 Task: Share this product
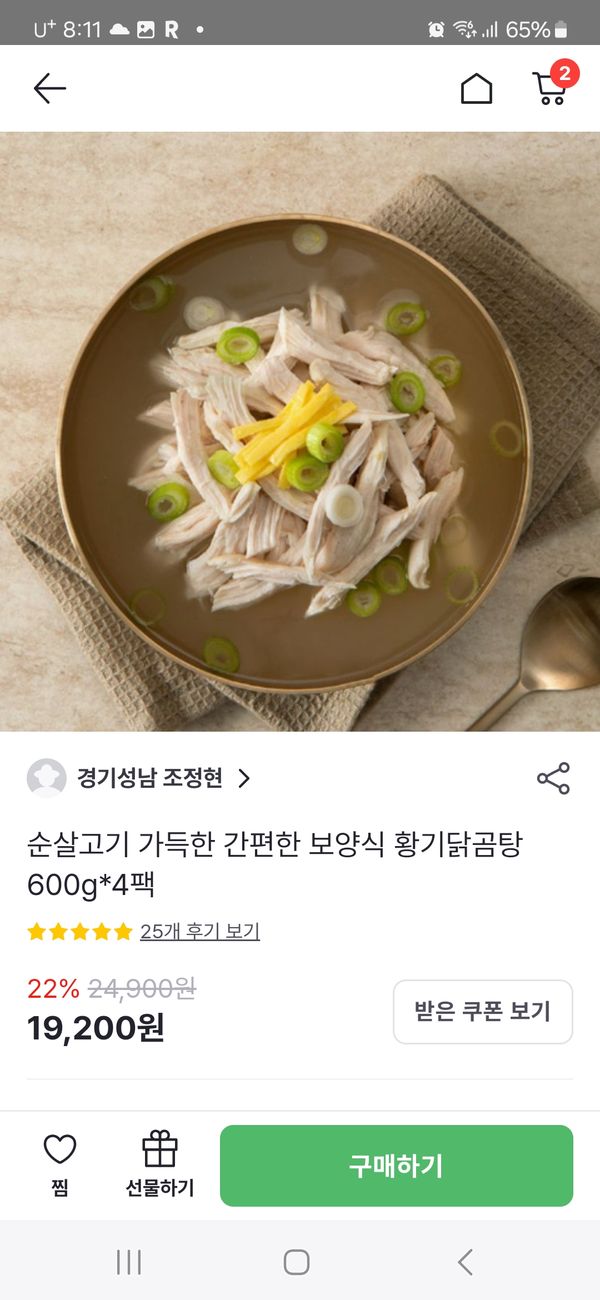click(x=553, y=778)
